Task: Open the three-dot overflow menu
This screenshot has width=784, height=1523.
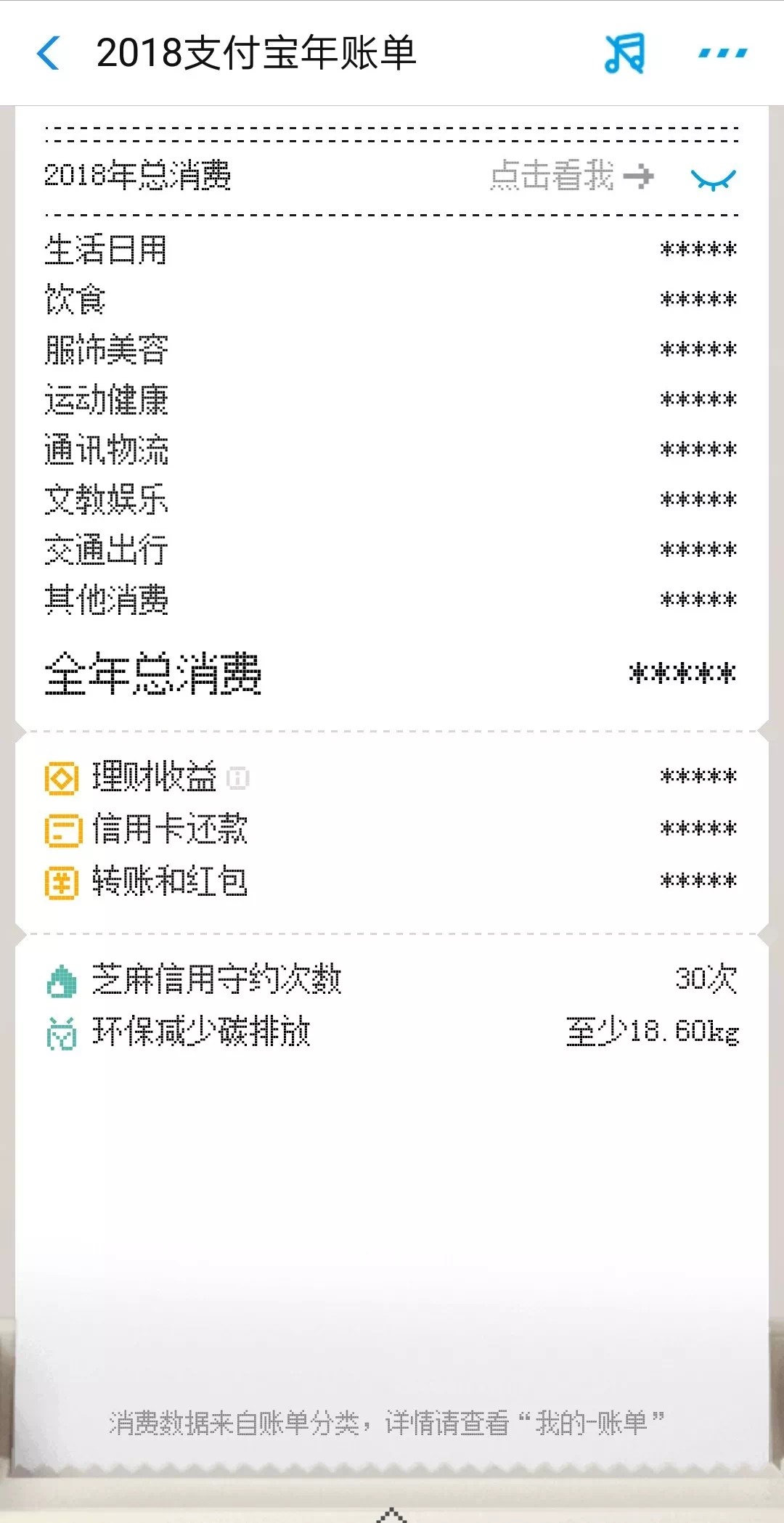Action: pos(722,53)
